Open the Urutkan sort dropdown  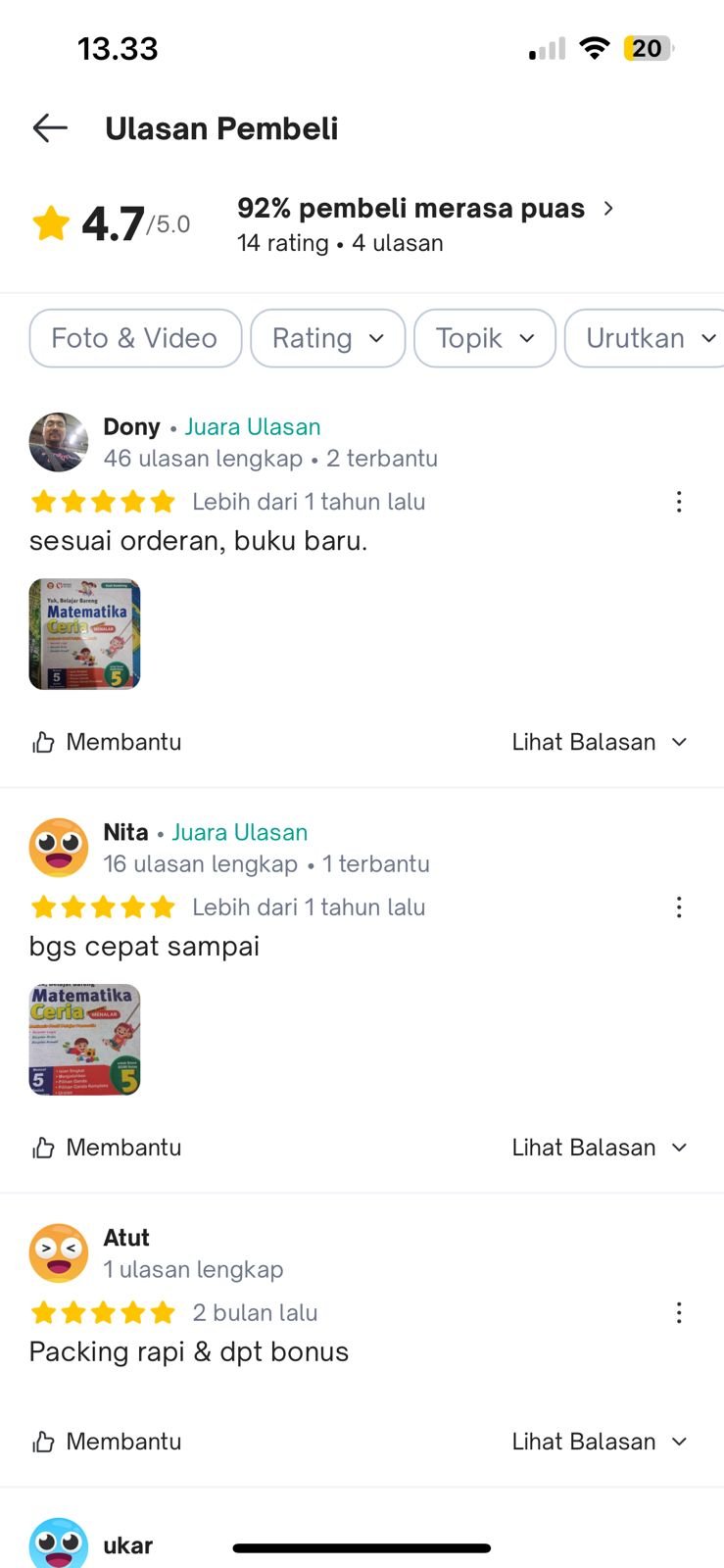(649, 338)
